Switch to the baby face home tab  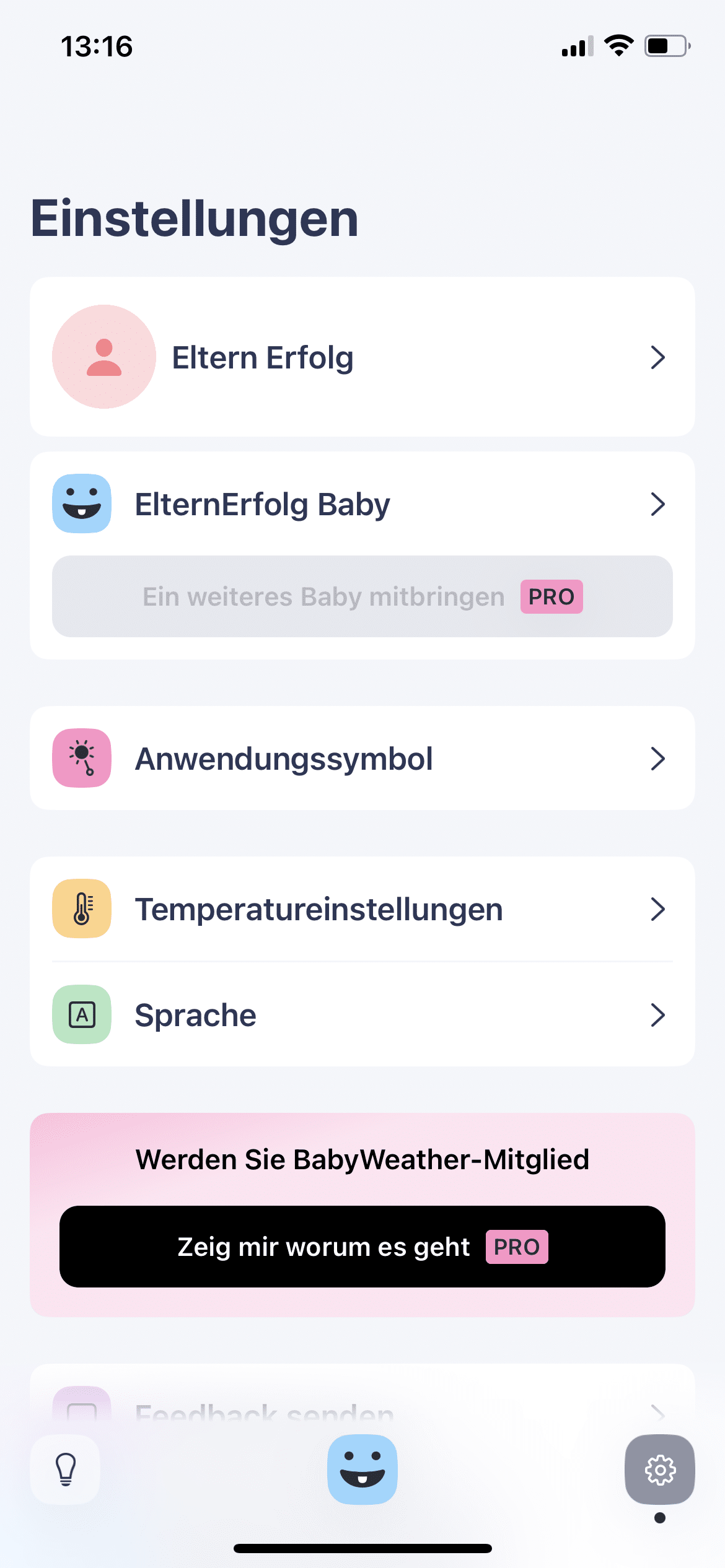[x=362, y=1469]
